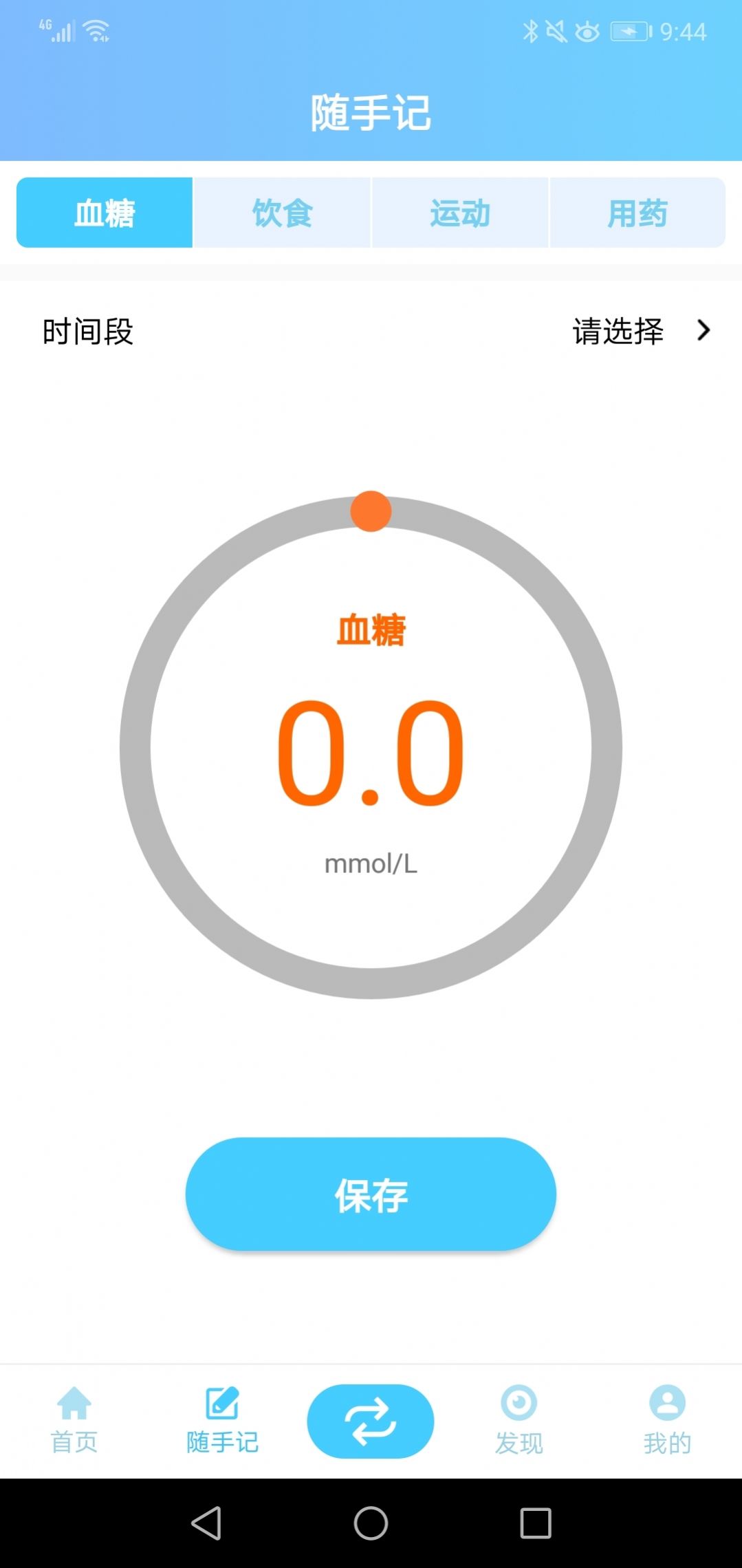Viewport: 742px width, 1568px height.
Task: Open the 发现 discover tab
Action: pyautogui.click(x=519, y=1420)
